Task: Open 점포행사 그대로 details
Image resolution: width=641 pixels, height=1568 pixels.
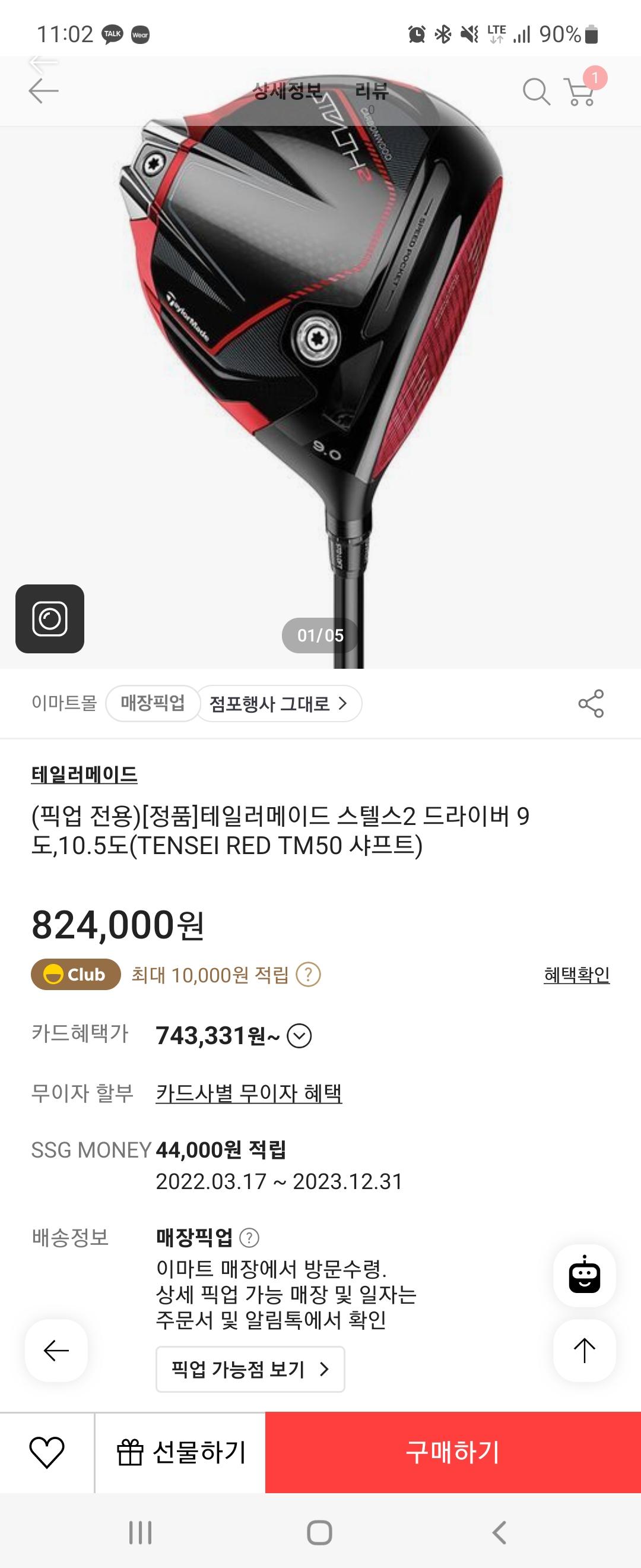Action: (x=278, y=704)
